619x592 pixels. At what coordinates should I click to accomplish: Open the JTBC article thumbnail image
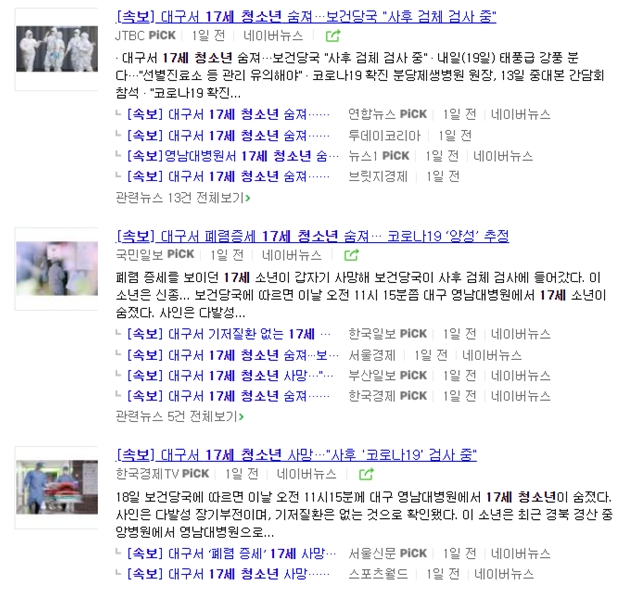(x=57, y=47)
